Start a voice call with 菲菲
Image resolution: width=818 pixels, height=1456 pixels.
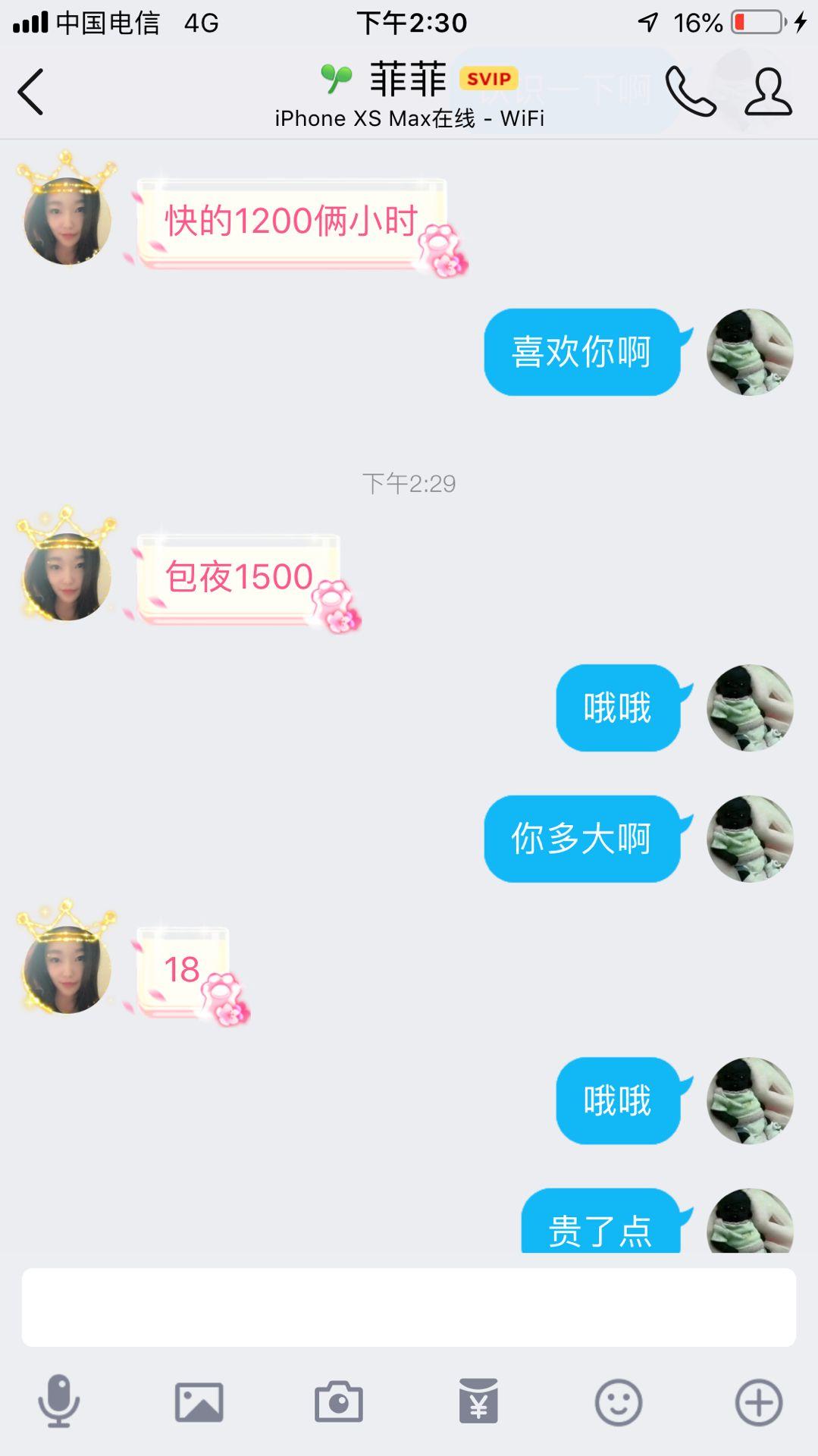coord(690,92)
